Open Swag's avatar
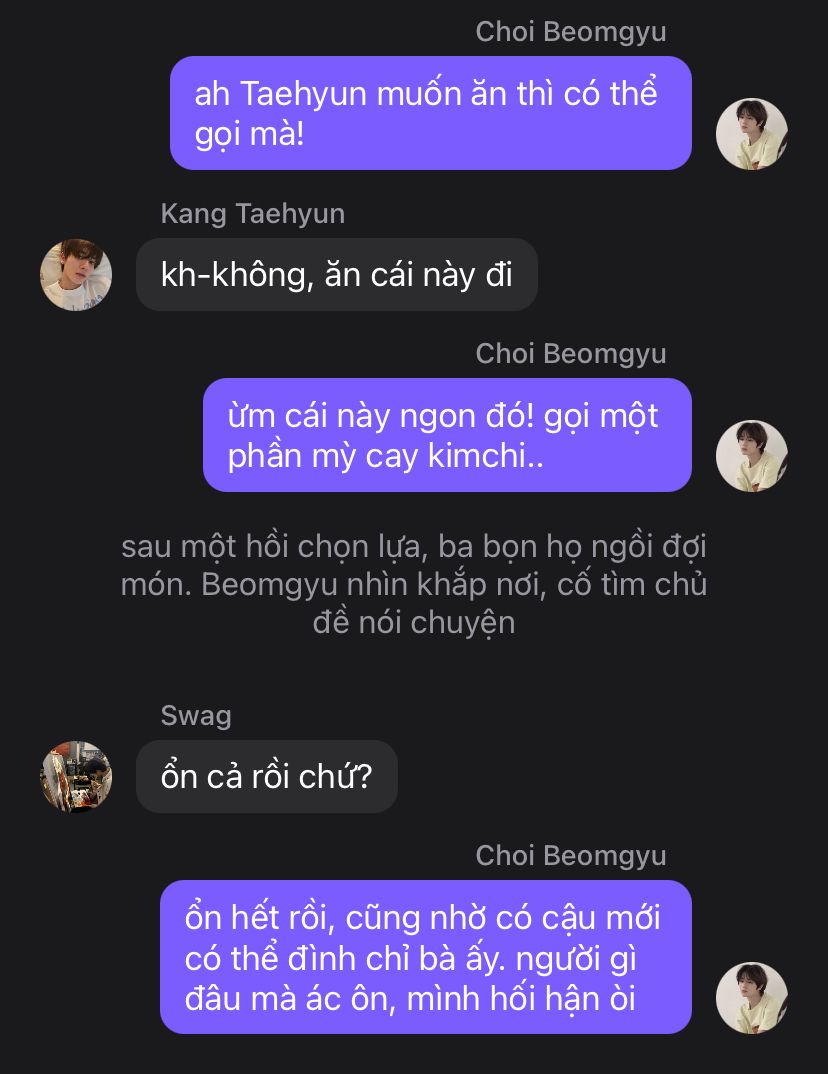 coord(76,776)
